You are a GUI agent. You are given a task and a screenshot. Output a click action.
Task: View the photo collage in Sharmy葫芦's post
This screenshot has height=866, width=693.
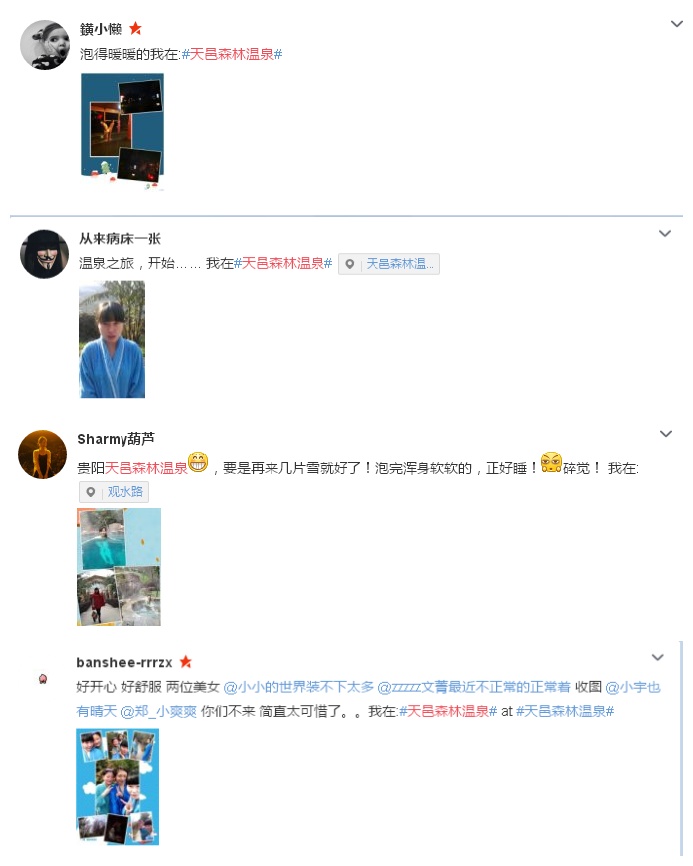(119, 567)
